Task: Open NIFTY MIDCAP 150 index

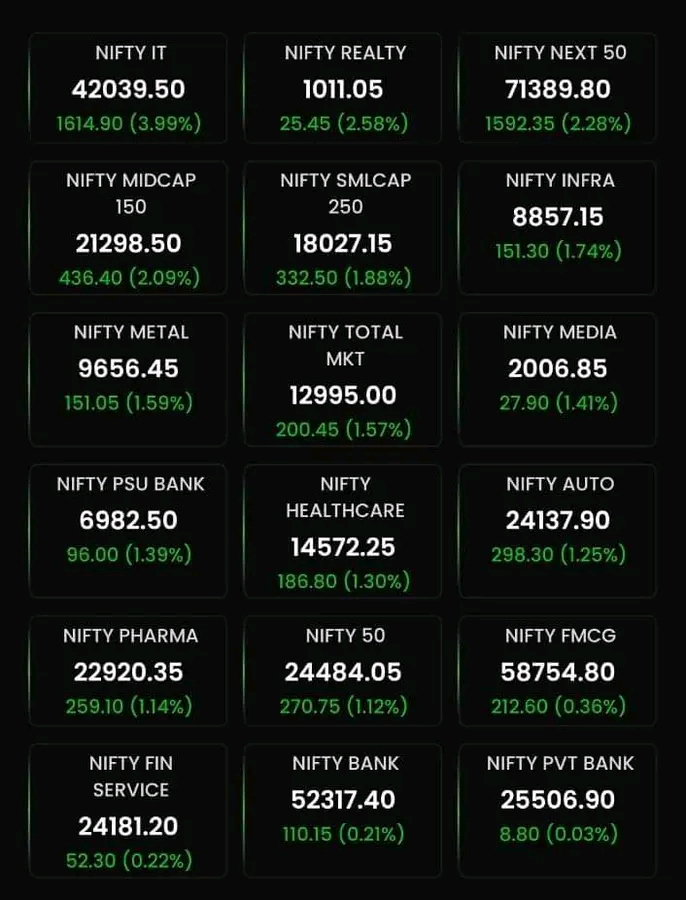Action: [x=128, y=228]
